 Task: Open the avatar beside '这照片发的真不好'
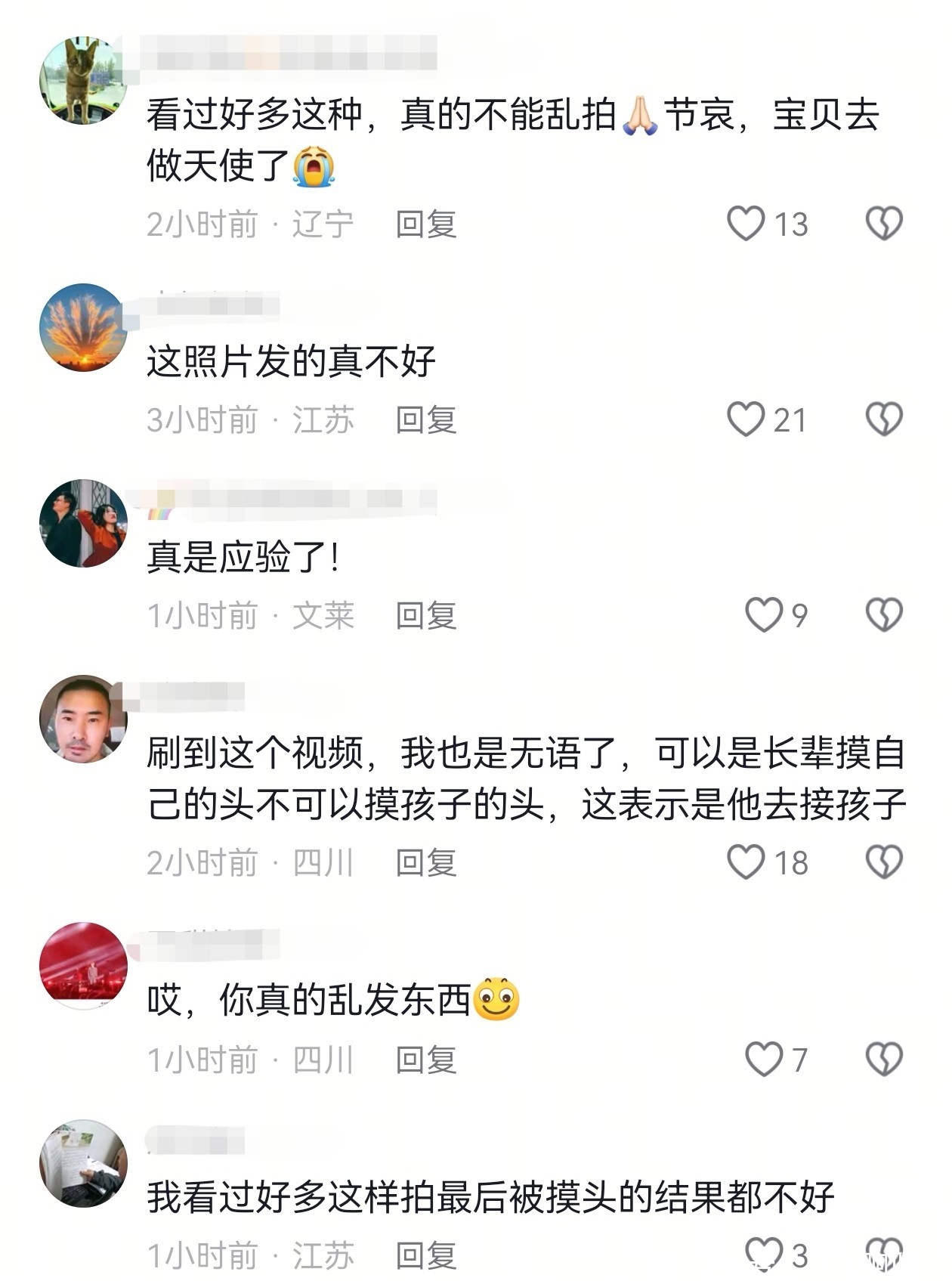pos(83,327)
